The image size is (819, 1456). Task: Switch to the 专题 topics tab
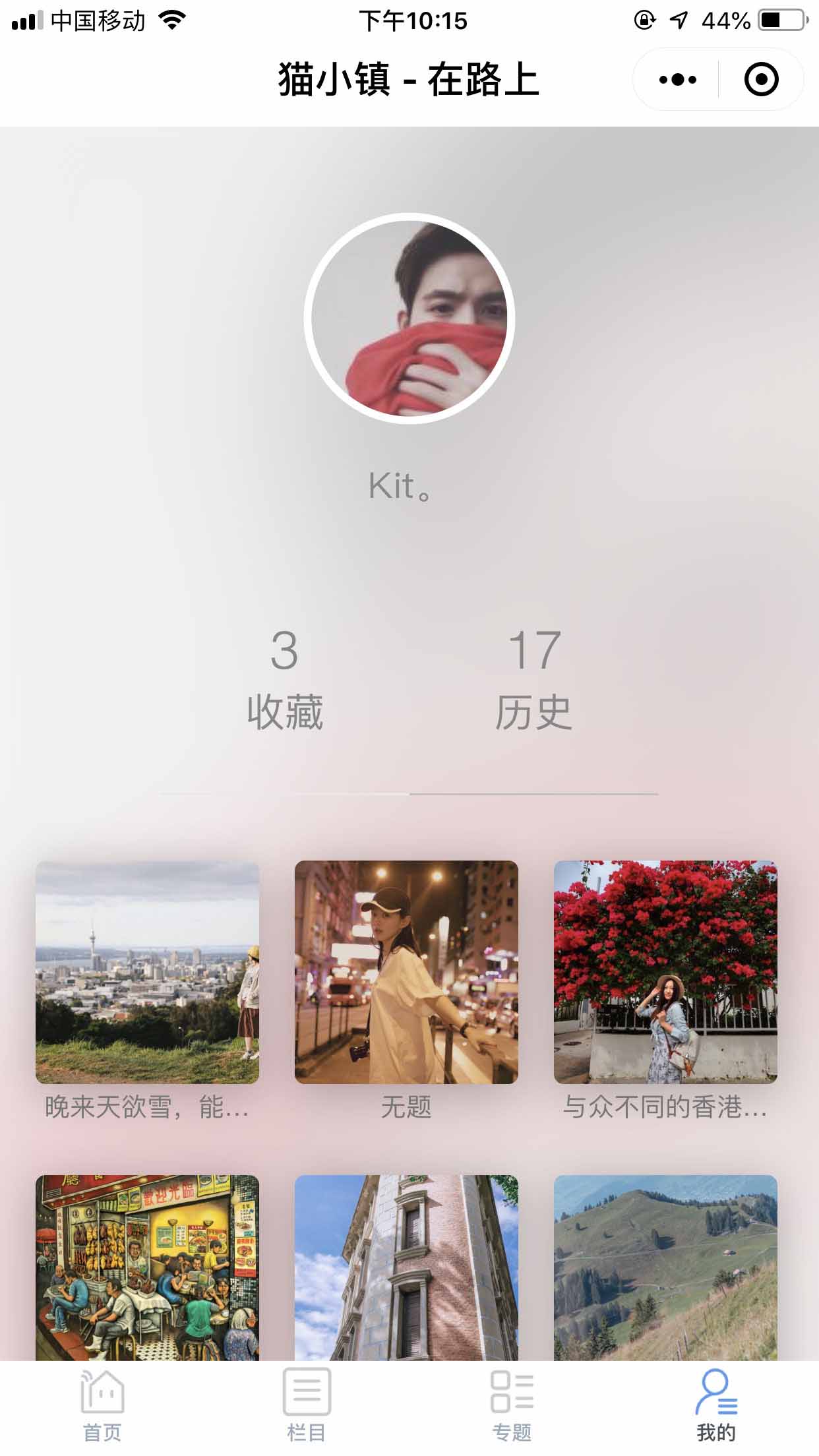(x=512, y=1405)
